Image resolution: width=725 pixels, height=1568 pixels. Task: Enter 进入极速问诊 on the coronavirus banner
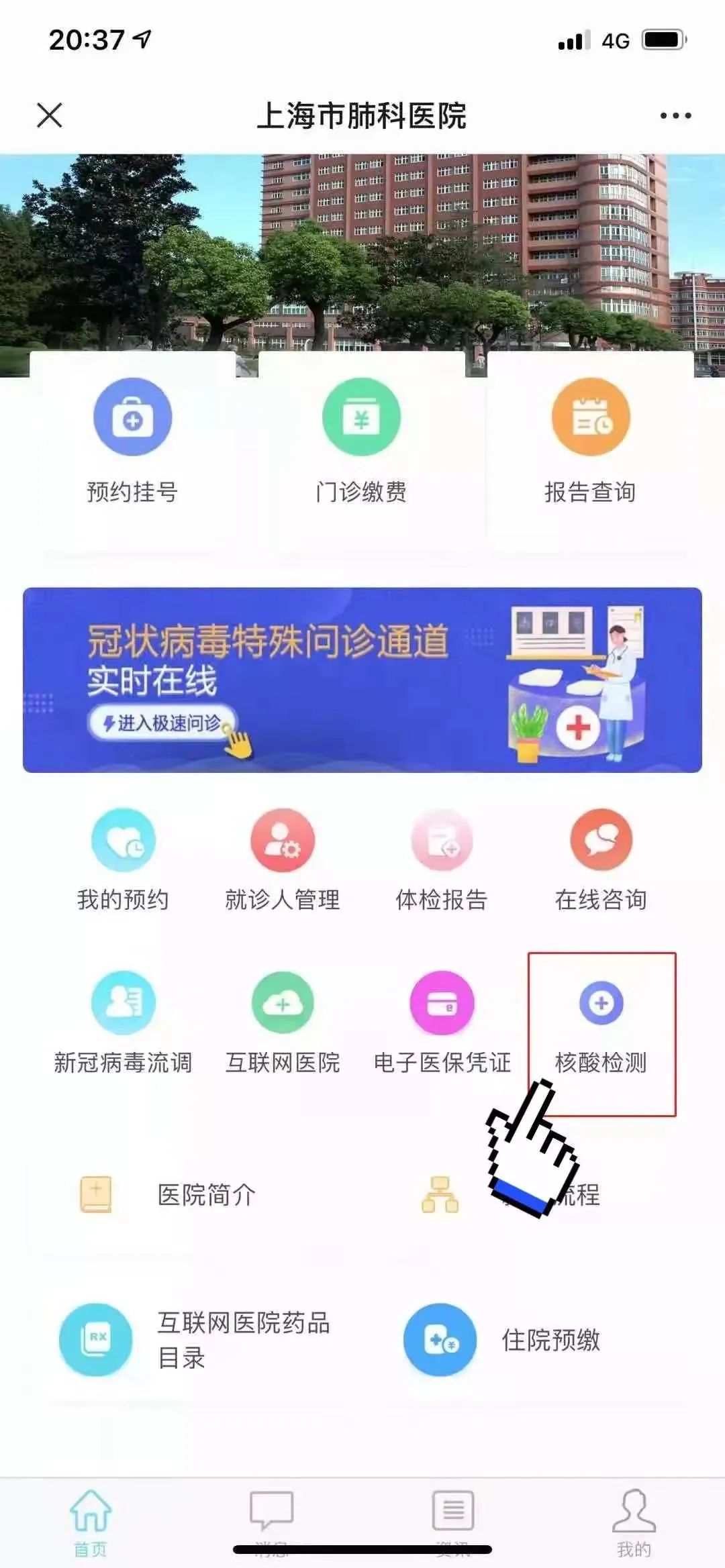pos(162,723)
